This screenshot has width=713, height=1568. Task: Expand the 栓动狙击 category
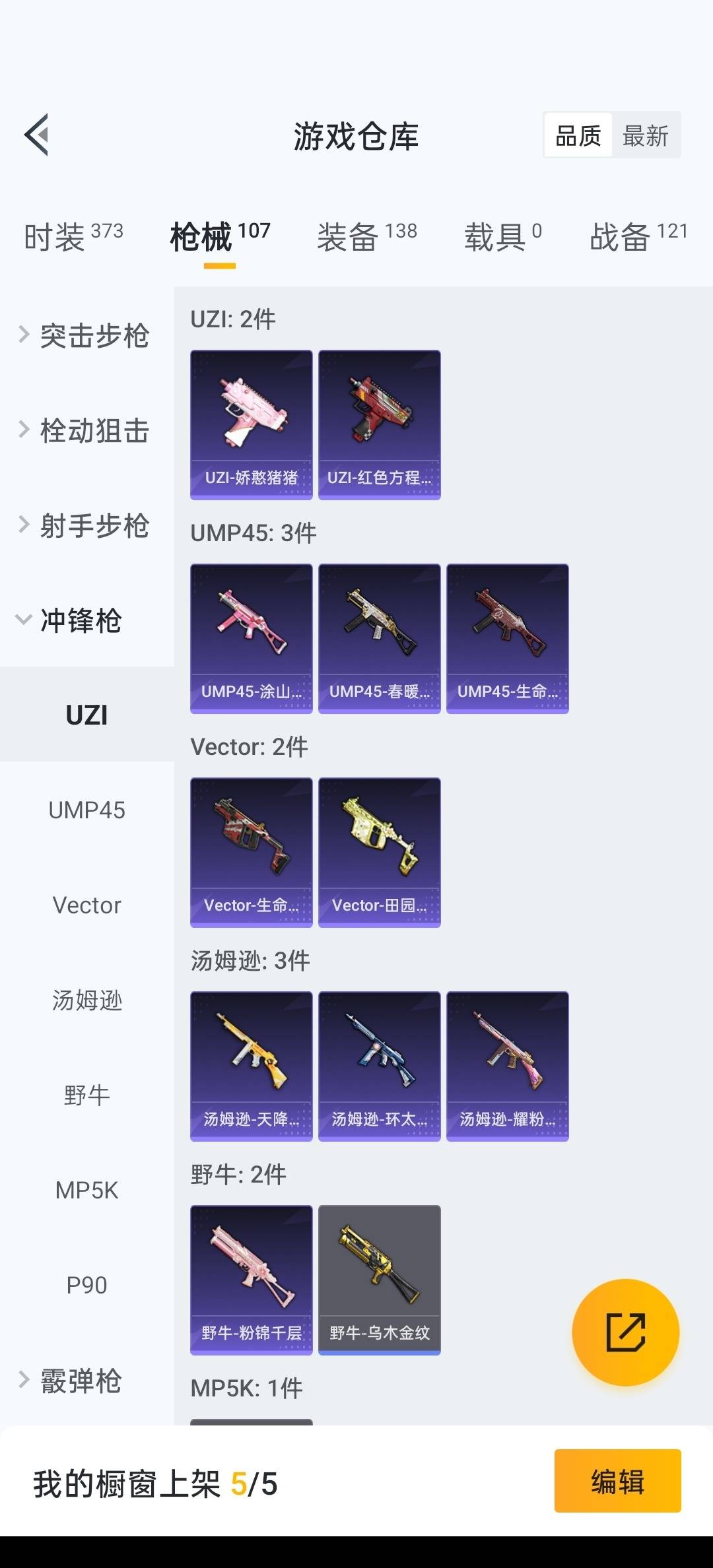(86, 430)
